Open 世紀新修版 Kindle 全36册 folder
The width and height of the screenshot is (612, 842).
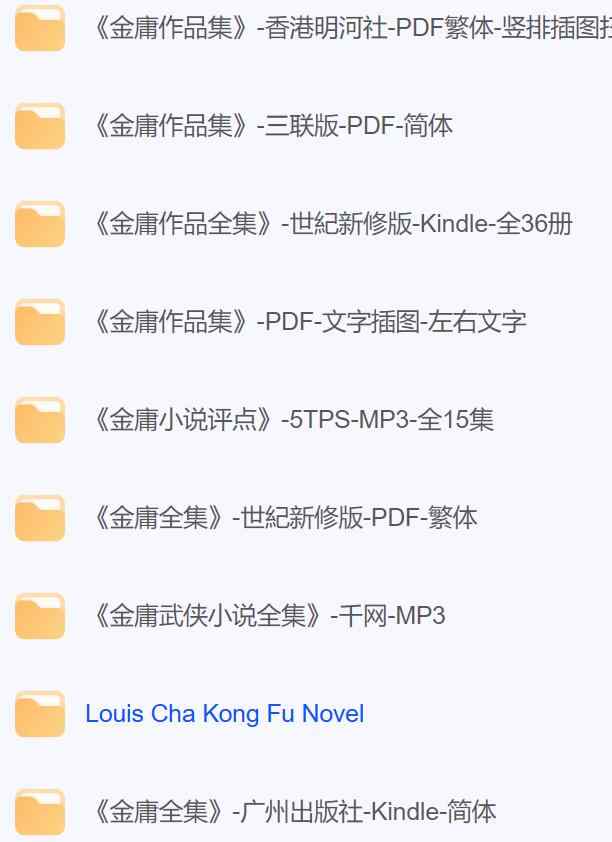(330, 224)
